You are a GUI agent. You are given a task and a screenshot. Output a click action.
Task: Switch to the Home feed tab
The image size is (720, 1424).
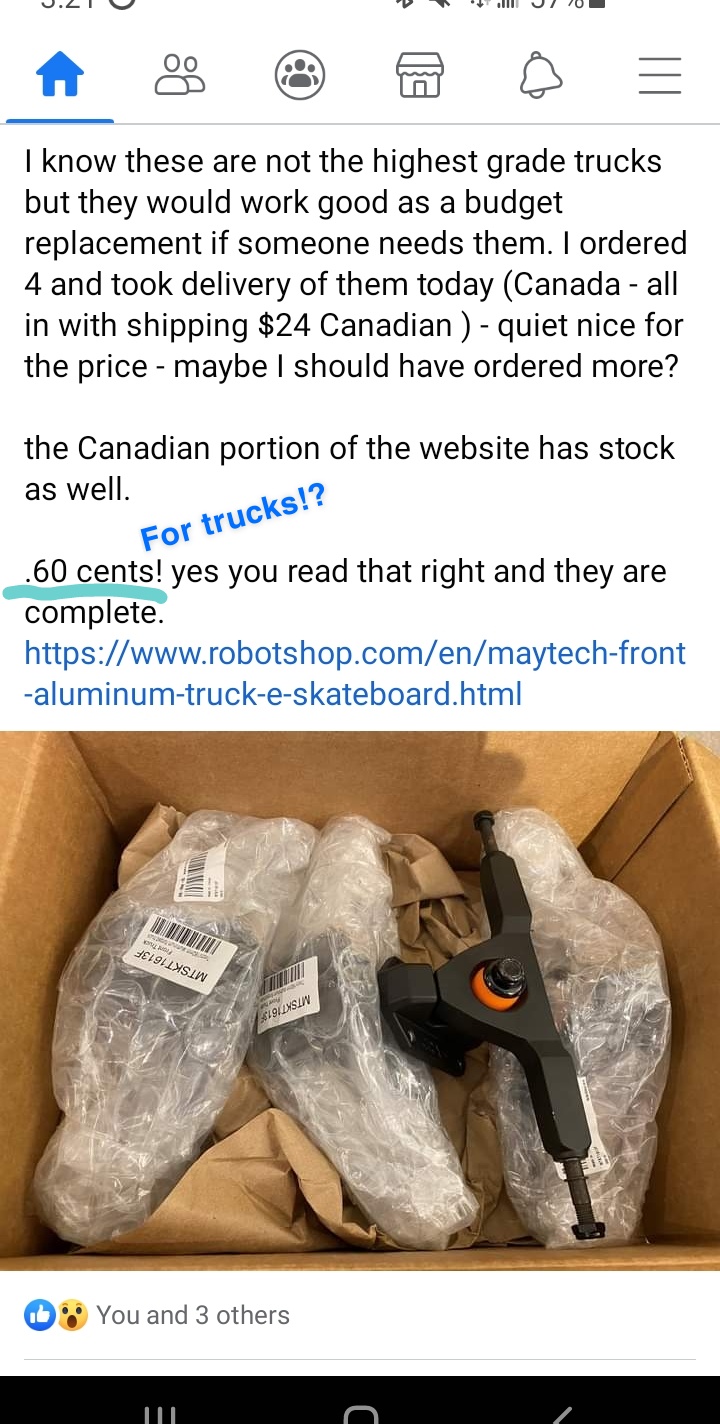(60, 75)
